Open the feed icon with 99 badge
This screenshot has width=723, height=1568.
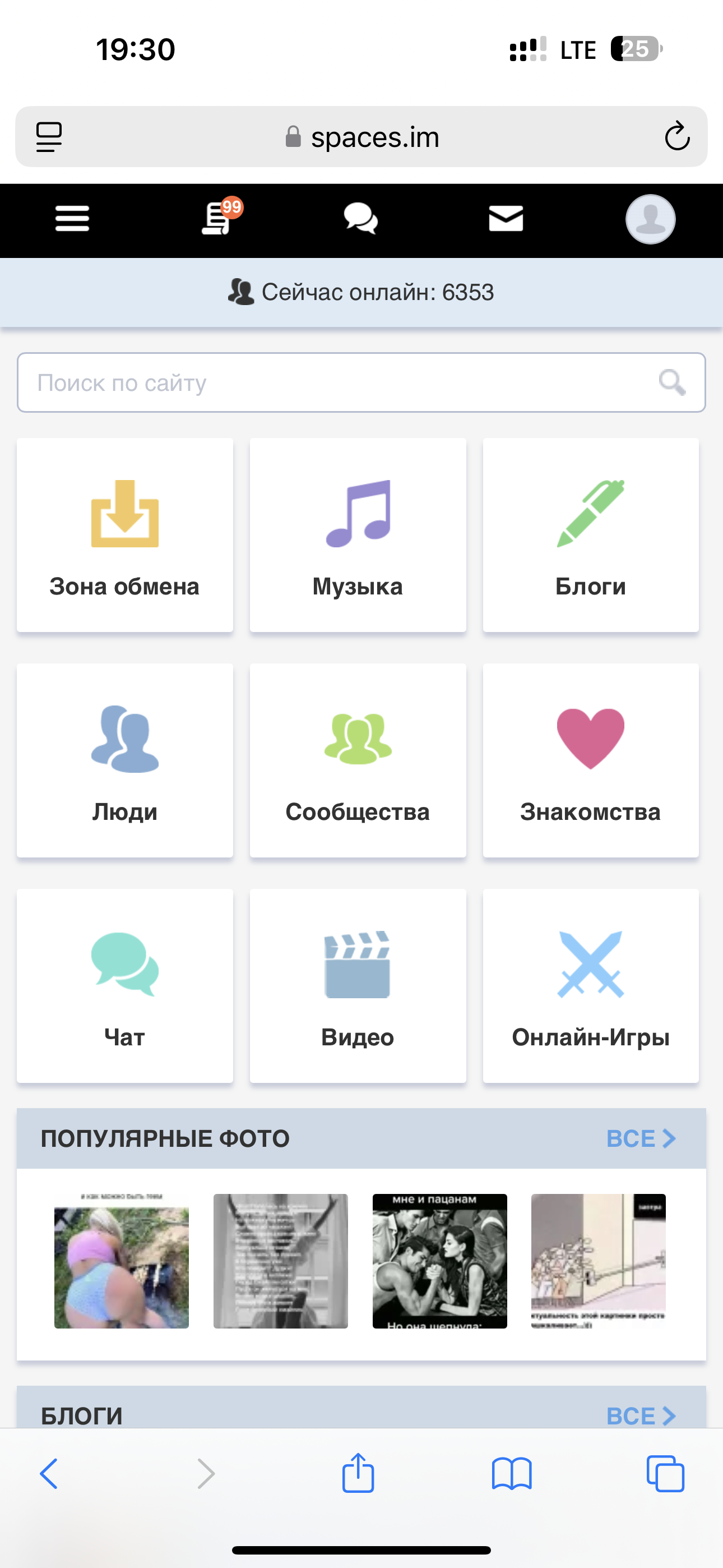tap(219, 219)
